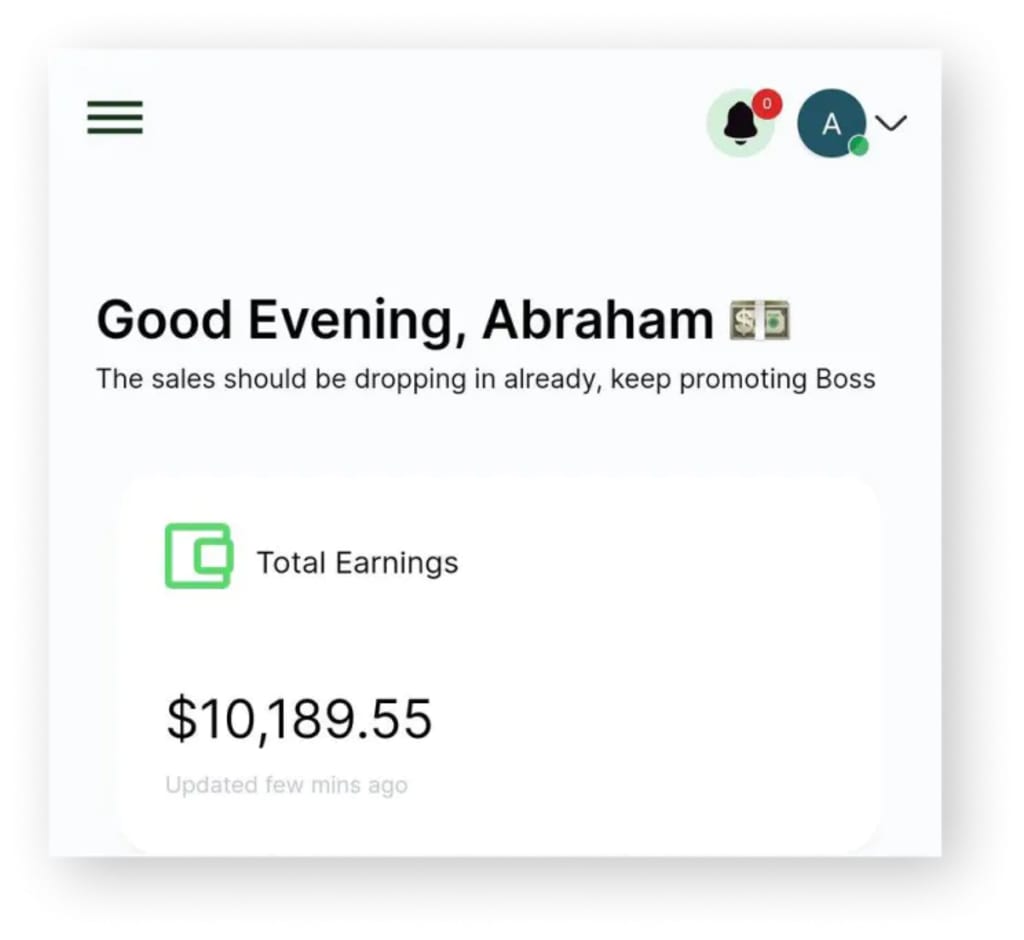Open the hamburger drawer menu
Viewport: 1024px width, 940px height.
tap(115, 118)
